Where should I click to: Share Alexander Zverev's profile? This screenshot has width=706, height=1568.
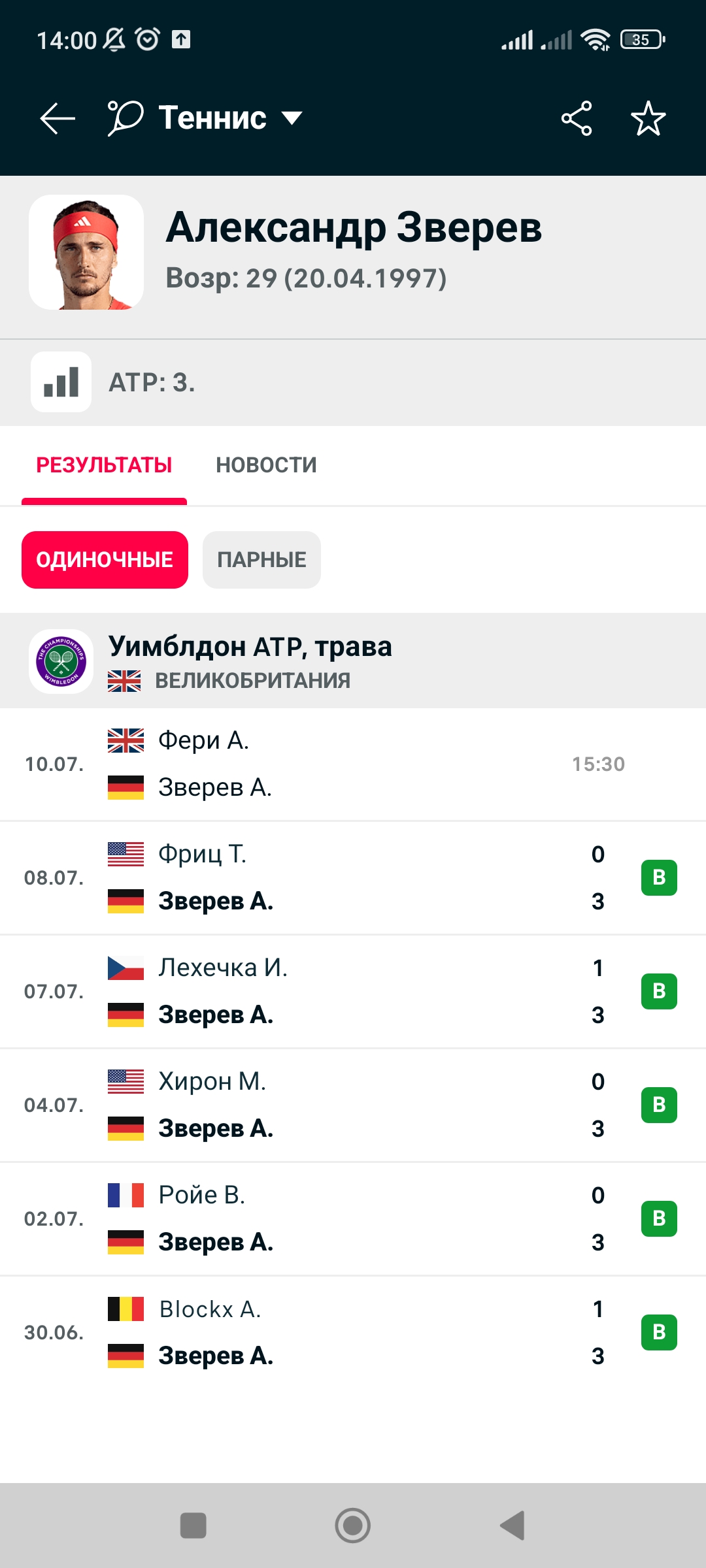pyautogui.click(x=577, y=118)
